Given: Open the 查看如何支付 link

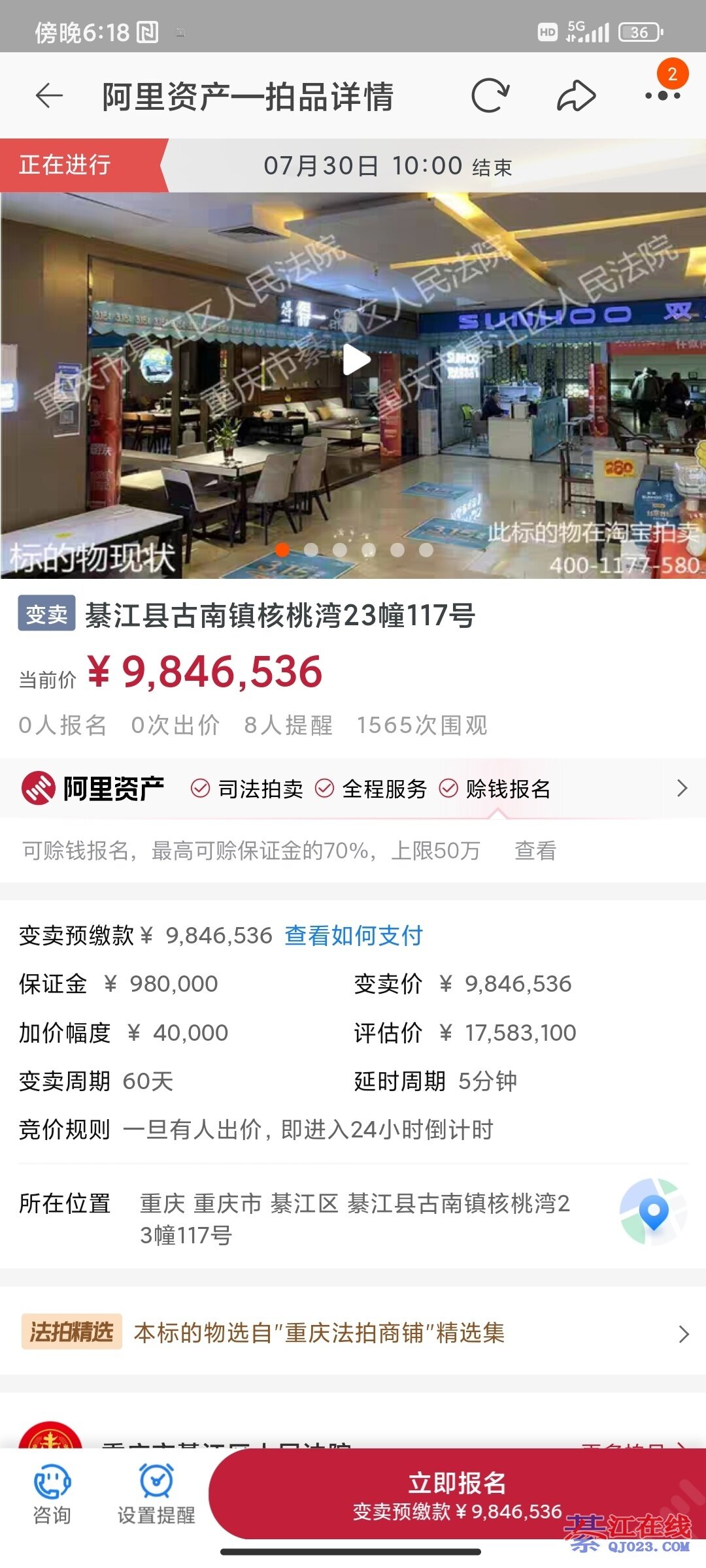Looking at the screenshot, I should pos(354,936).
